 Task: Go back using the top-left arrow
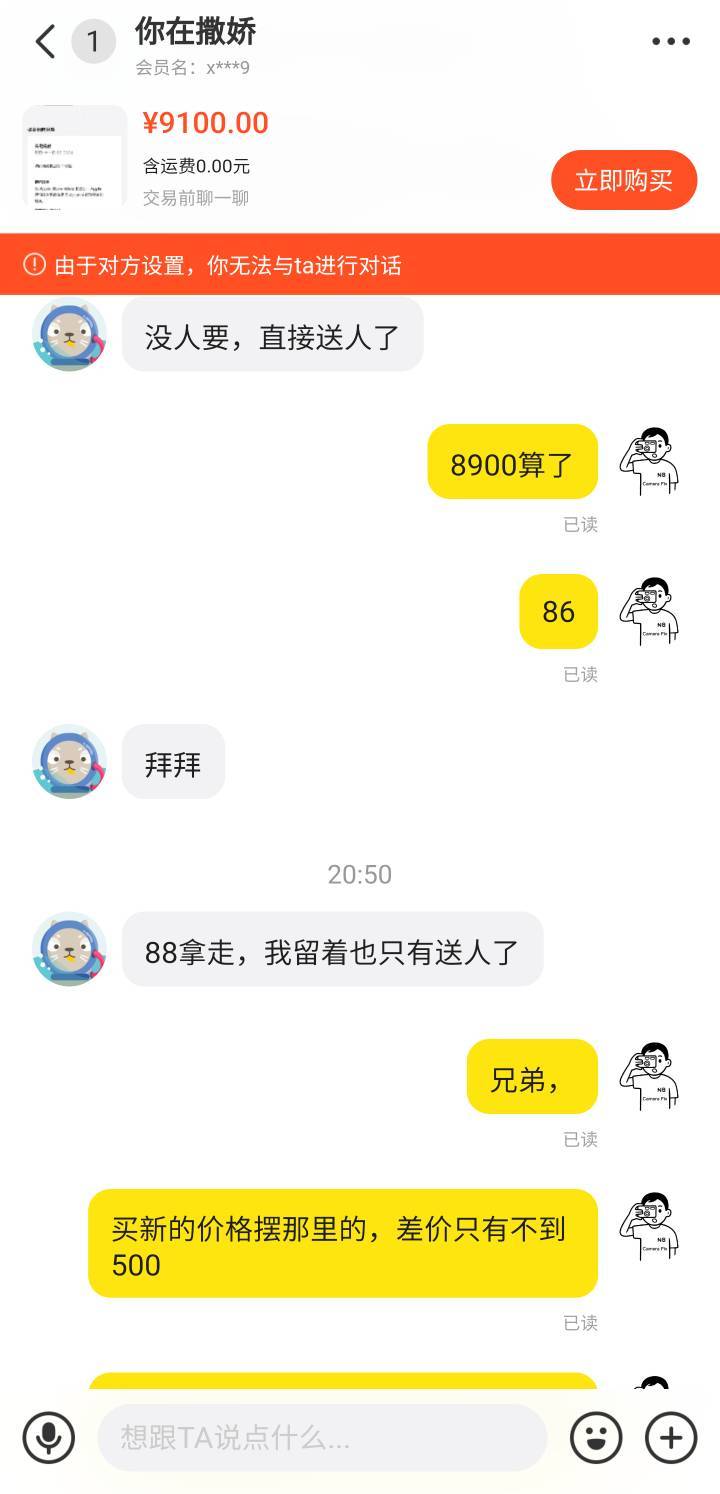pyautogui.click(x=45, y=42)
